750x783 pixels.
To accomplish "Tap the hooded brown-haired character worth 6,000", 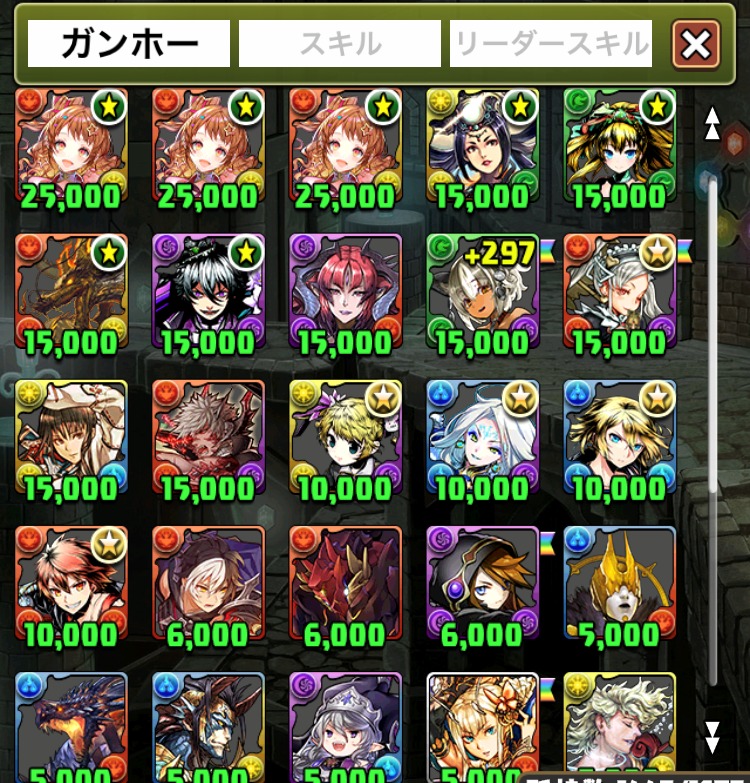I will coord(482,584).
